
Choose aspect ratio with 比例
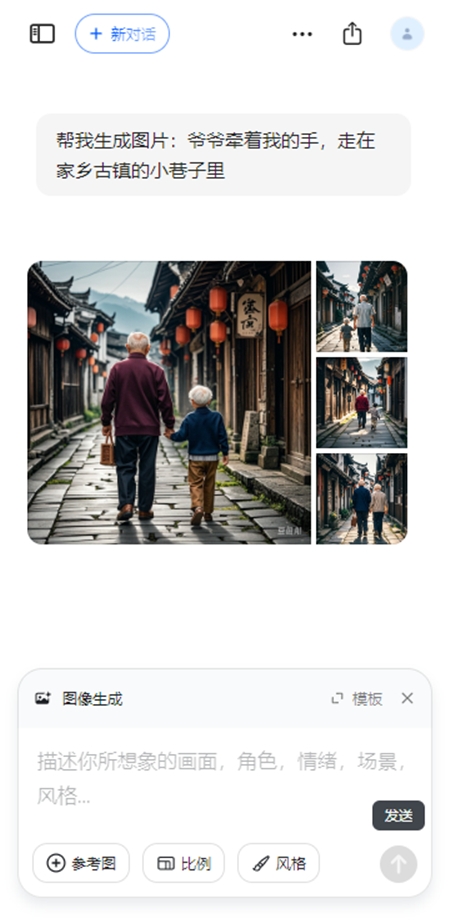[184, 863]
